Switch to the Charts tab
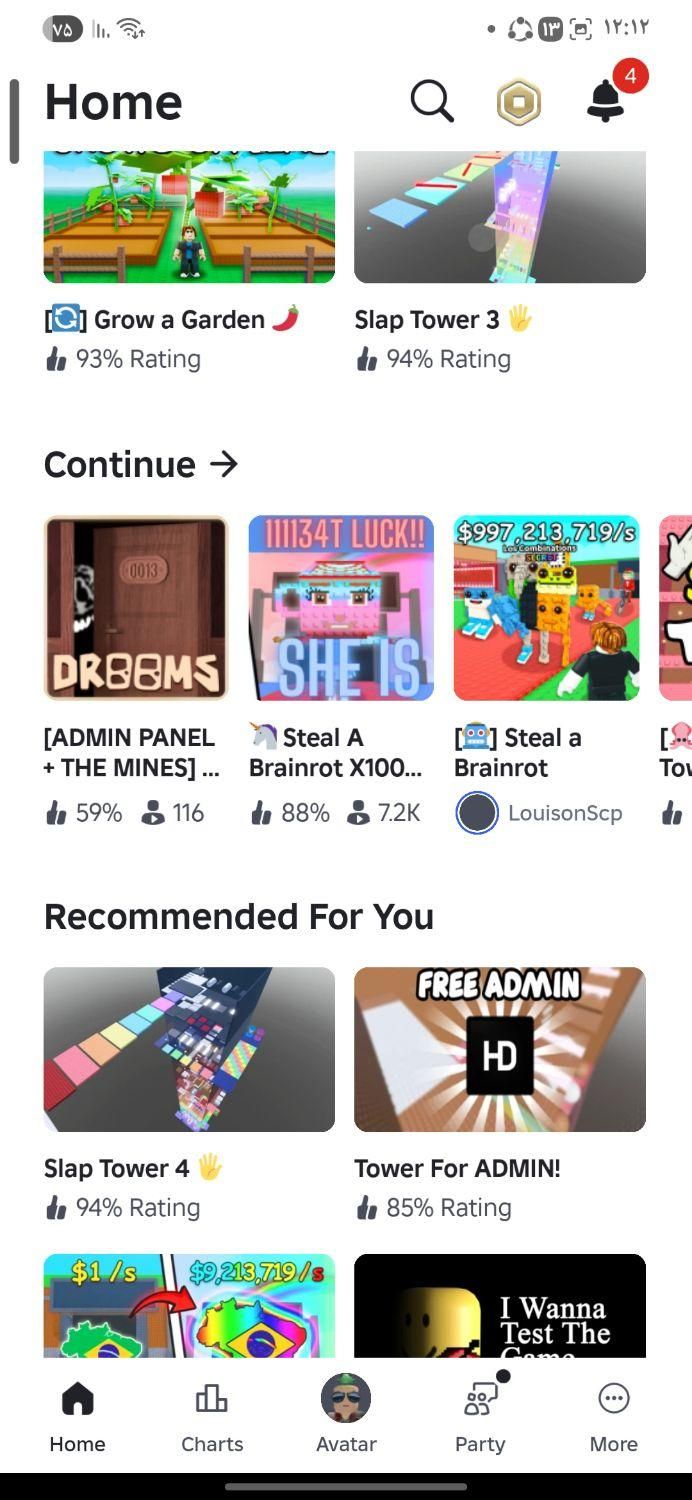The height and width of the screenshot is (1500, 692). click(212, 1415)
